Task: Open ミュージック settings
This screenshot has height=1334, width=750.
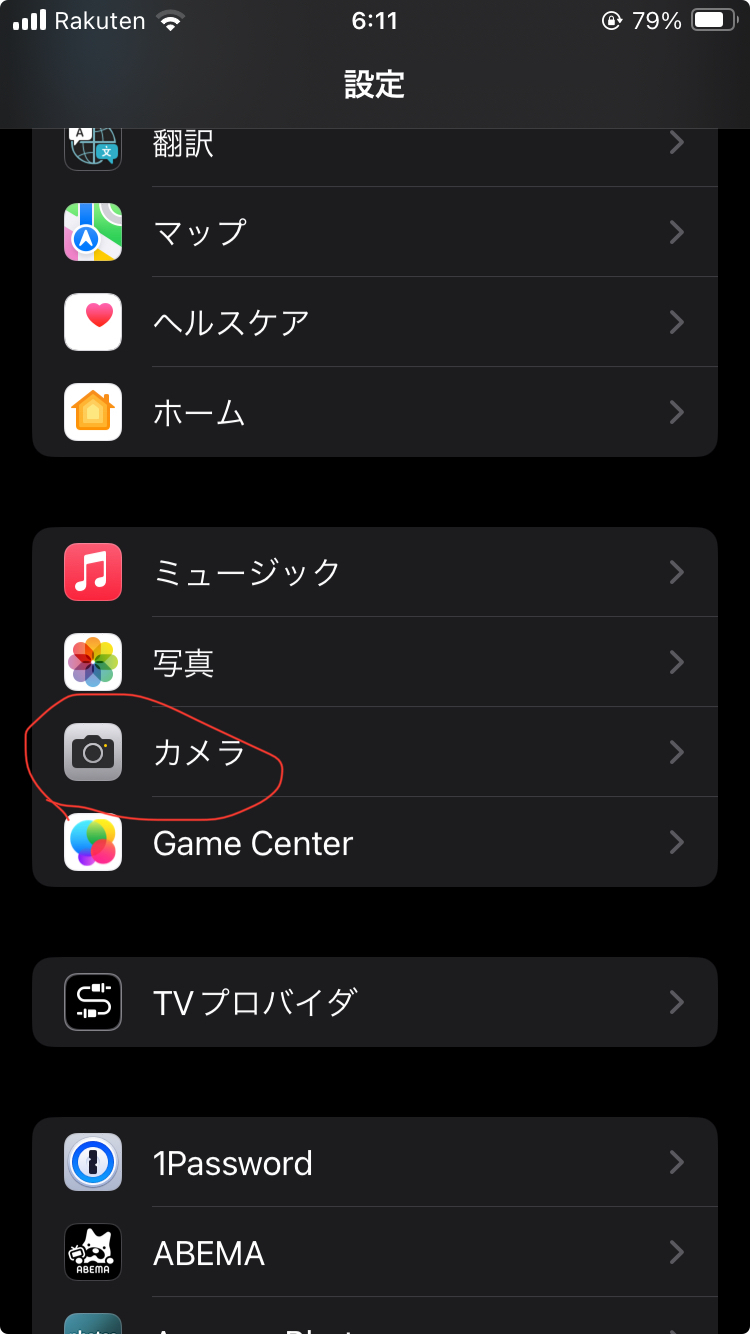Action: 374,572
